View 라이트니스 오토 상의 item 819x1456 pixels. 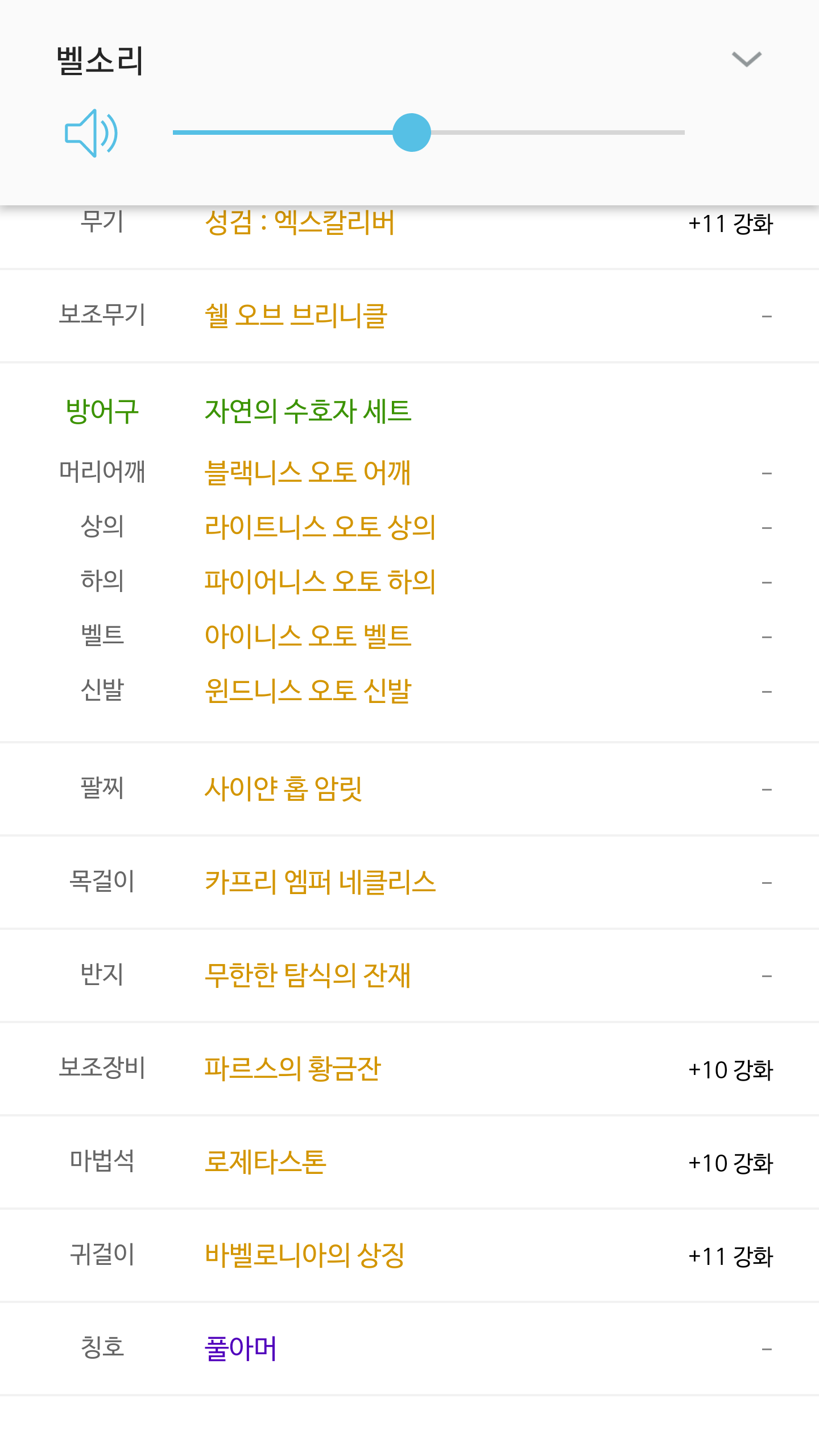click(320, 527)
